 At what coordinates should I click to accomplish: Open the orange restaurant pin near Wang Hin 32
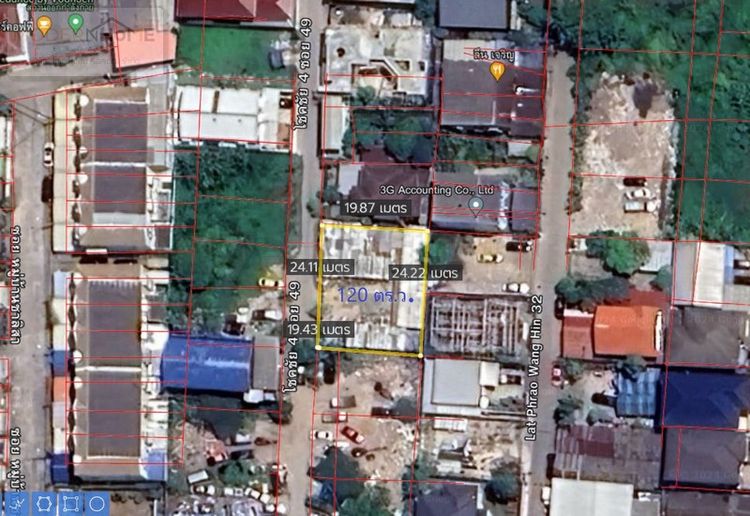pyautogui.click(x=497, y=70)
